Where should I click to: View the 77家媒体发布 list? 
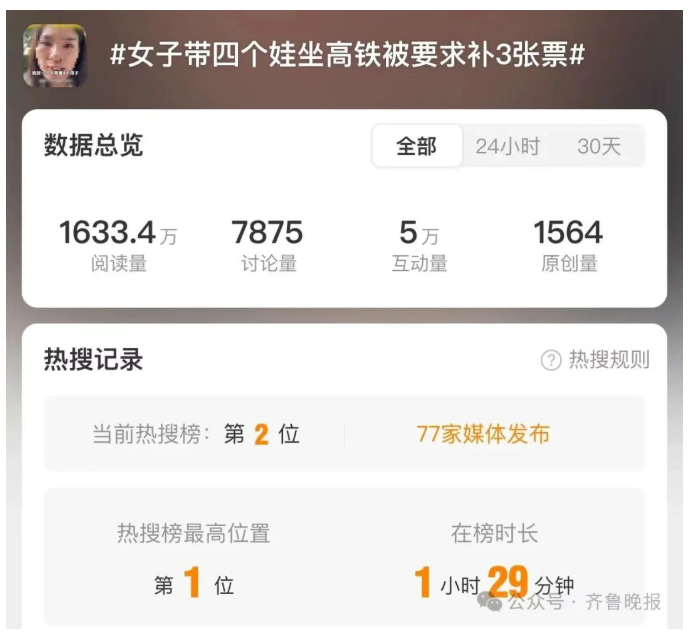pos(483,434)
